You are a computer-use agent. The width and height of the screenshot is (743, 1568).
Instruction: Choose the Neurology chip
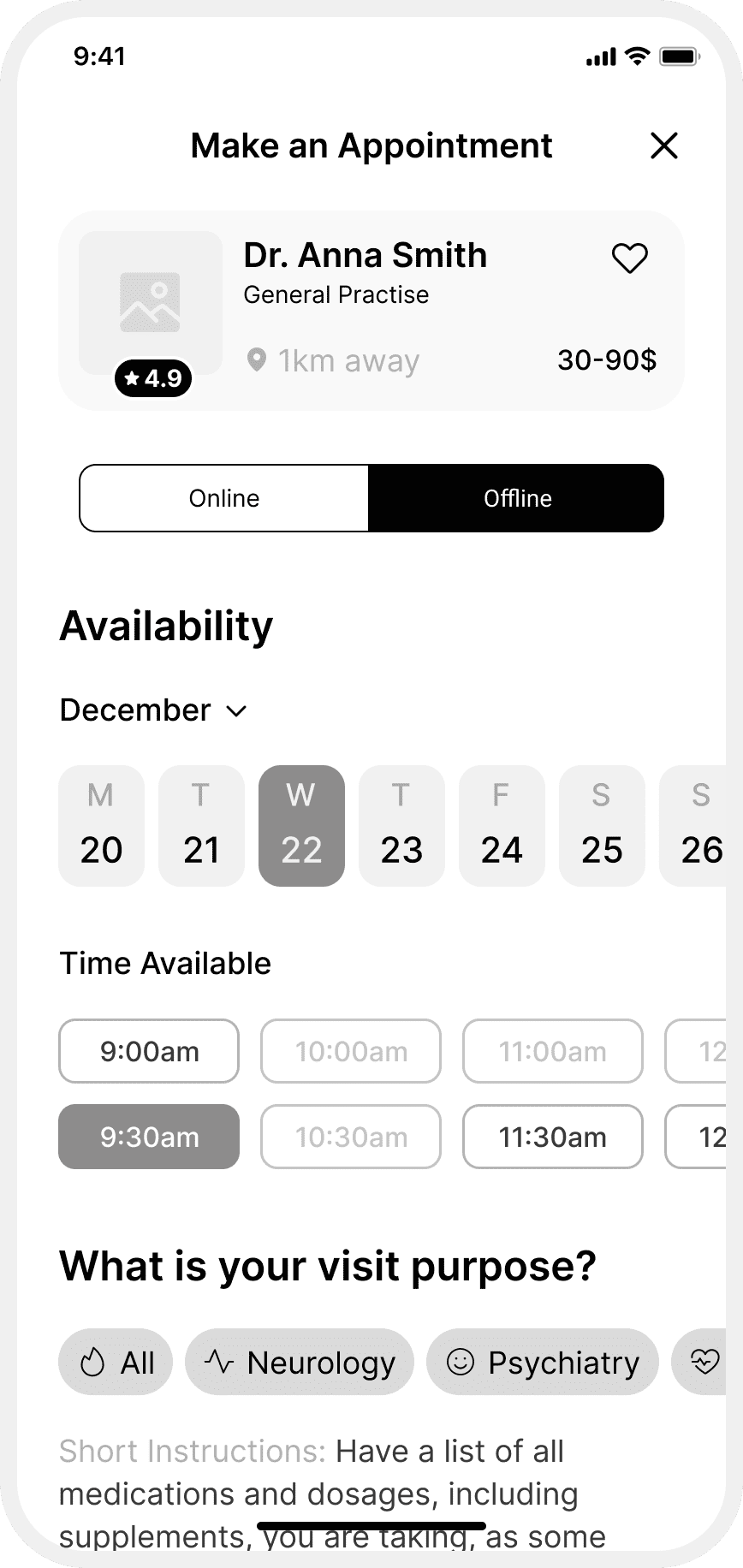point(300,1362)
